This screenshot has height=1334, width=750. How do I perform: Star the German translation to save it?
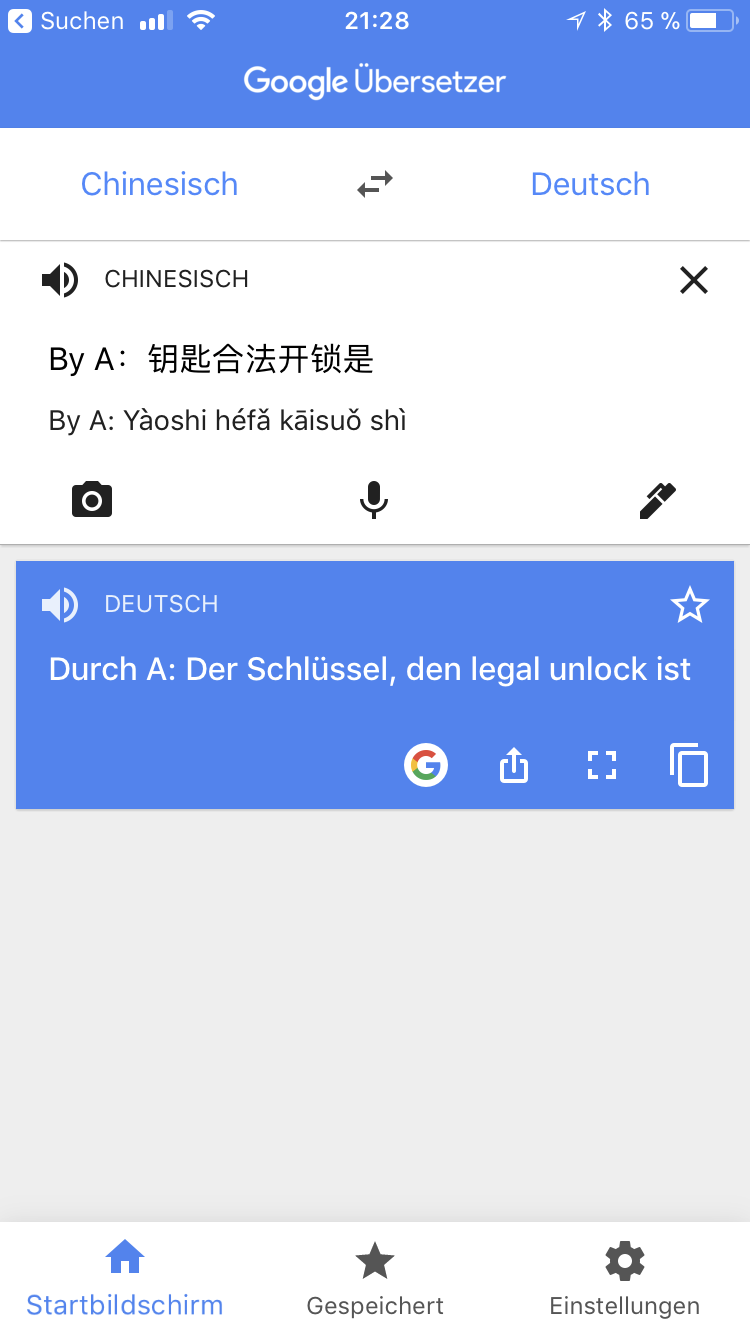[689, 605]
